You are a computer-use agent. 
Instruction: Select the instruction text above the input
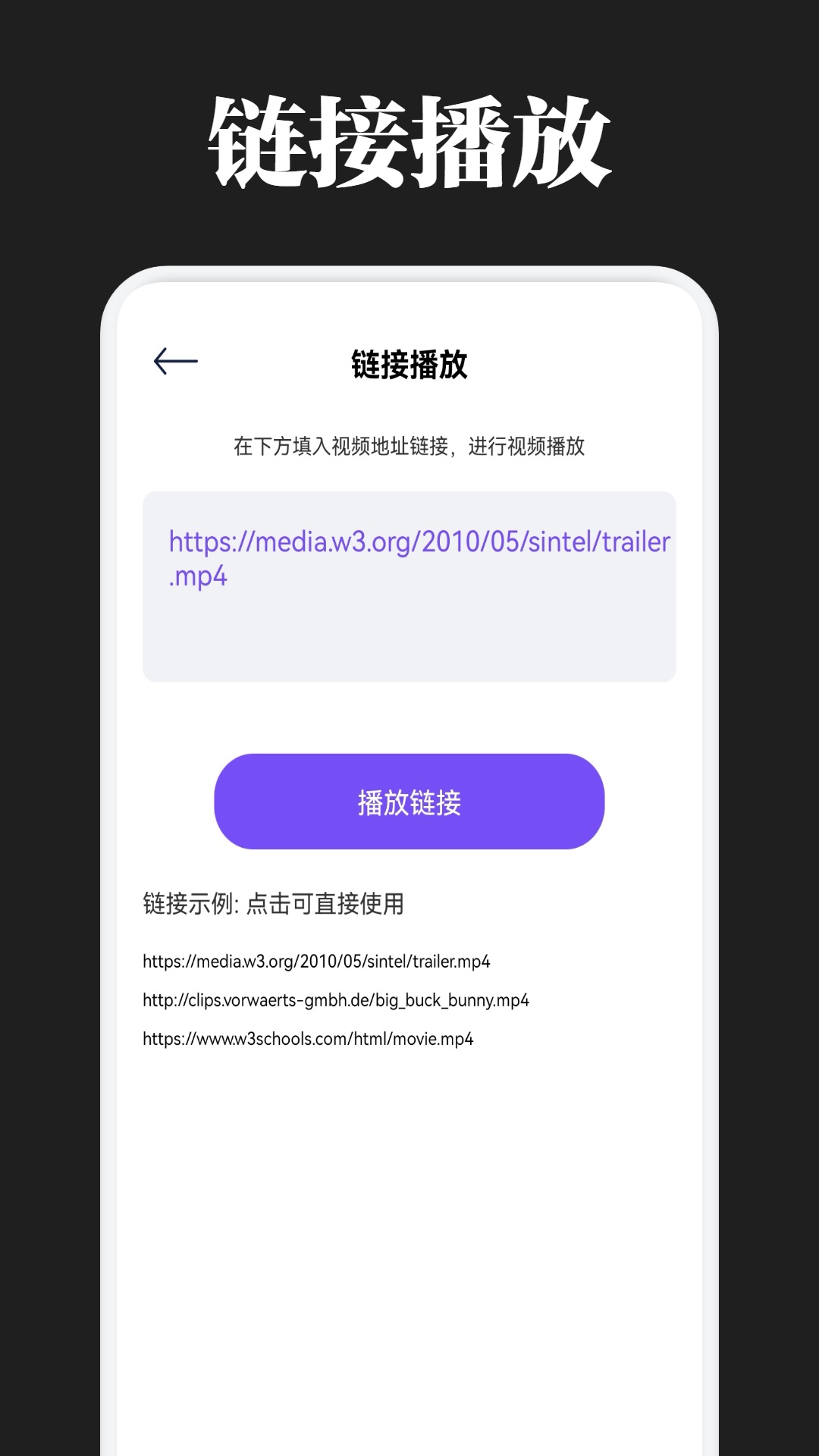409,446
